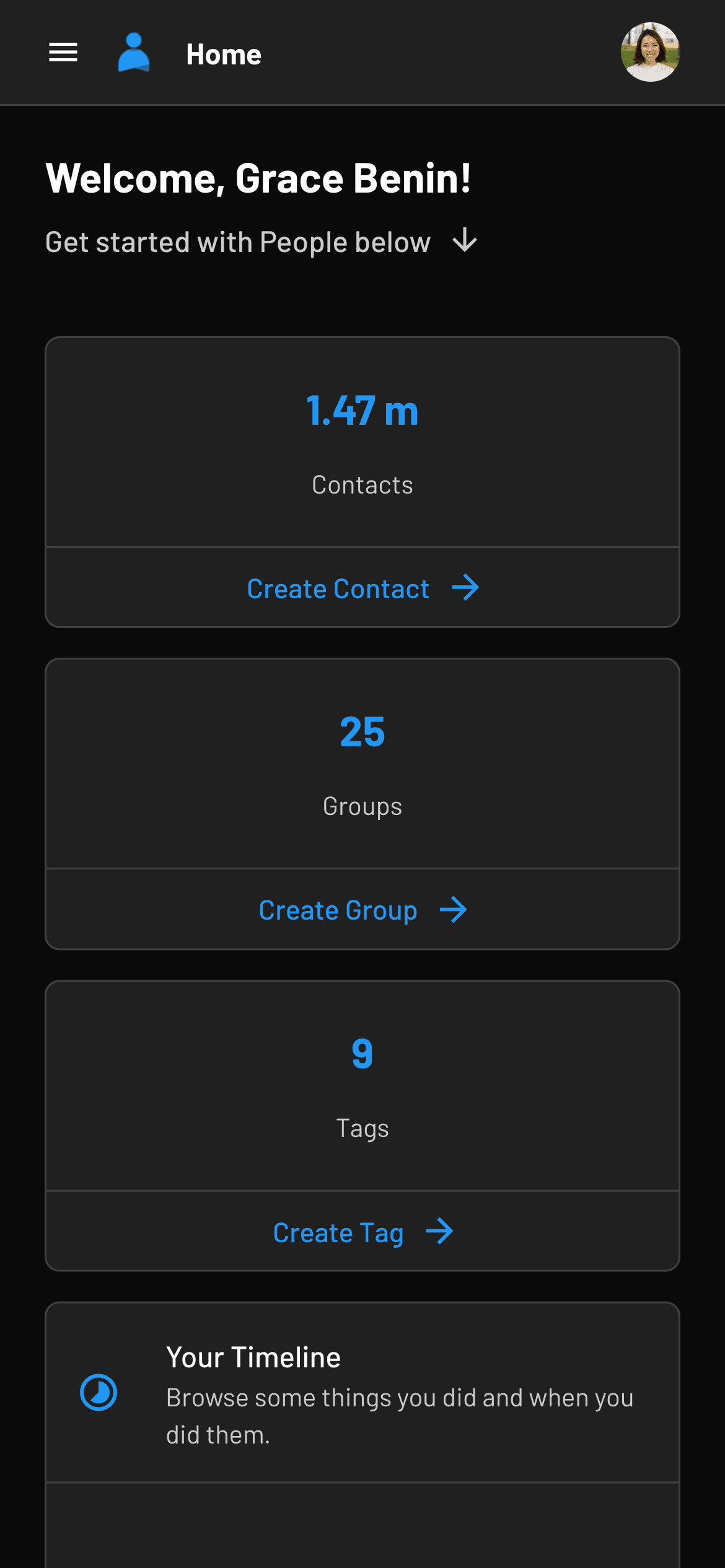Click the down arrow beside Get started text
This screenshot has height=1568, width=725.
pyautogui.click(x=464, y=241)
